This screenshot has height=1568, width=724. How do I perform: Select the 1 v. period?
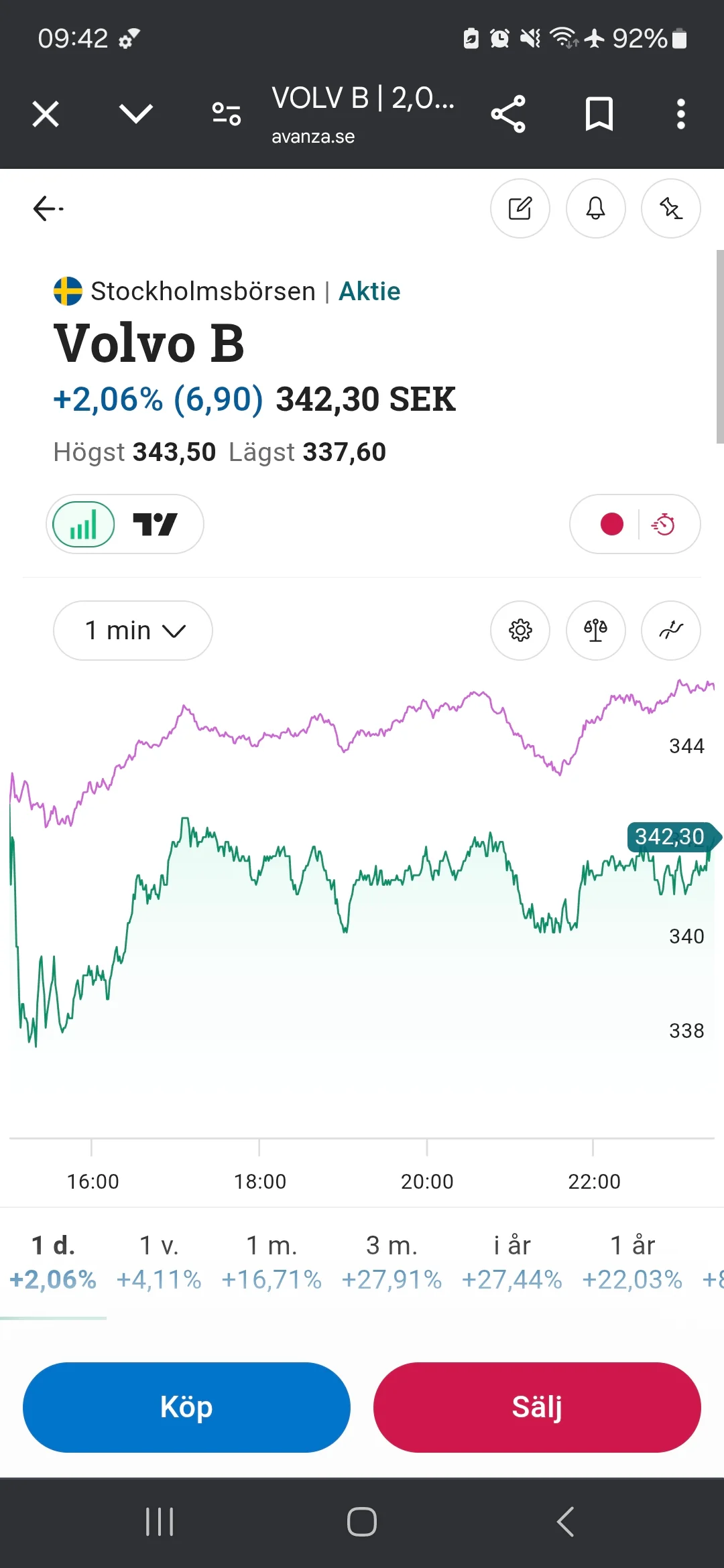[159, 1261]
